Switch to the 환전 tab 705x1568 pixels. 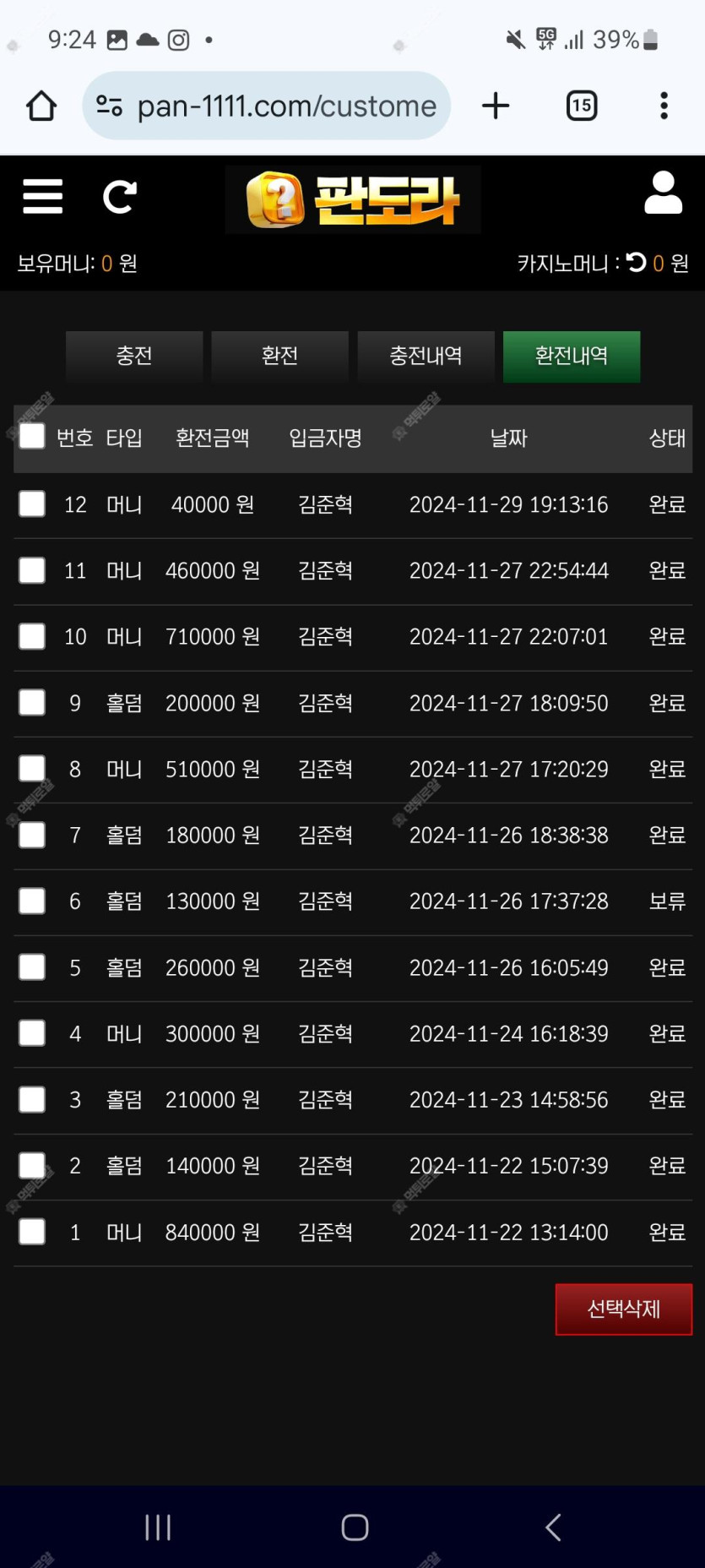tap(280, 357)
